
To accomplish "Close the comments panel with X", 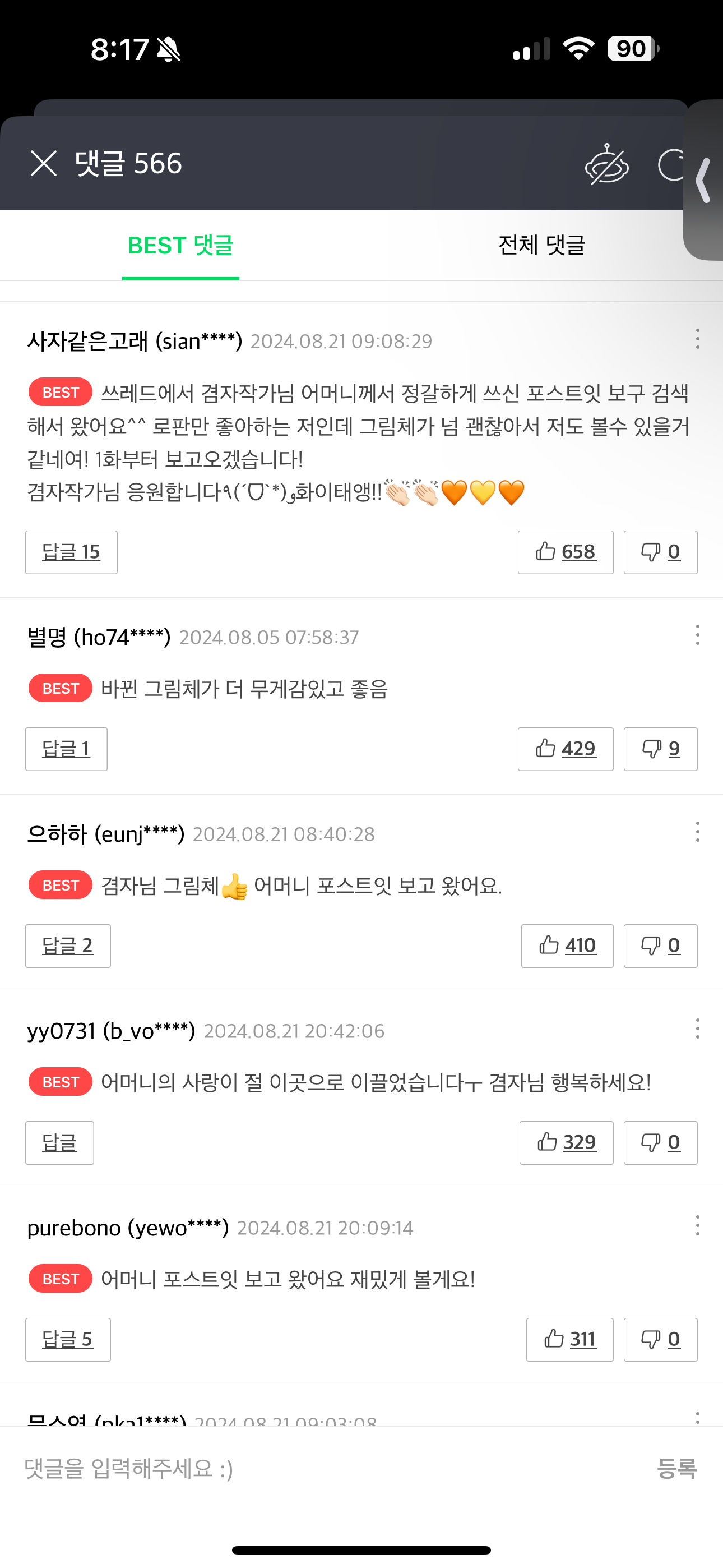I will 44,163.
